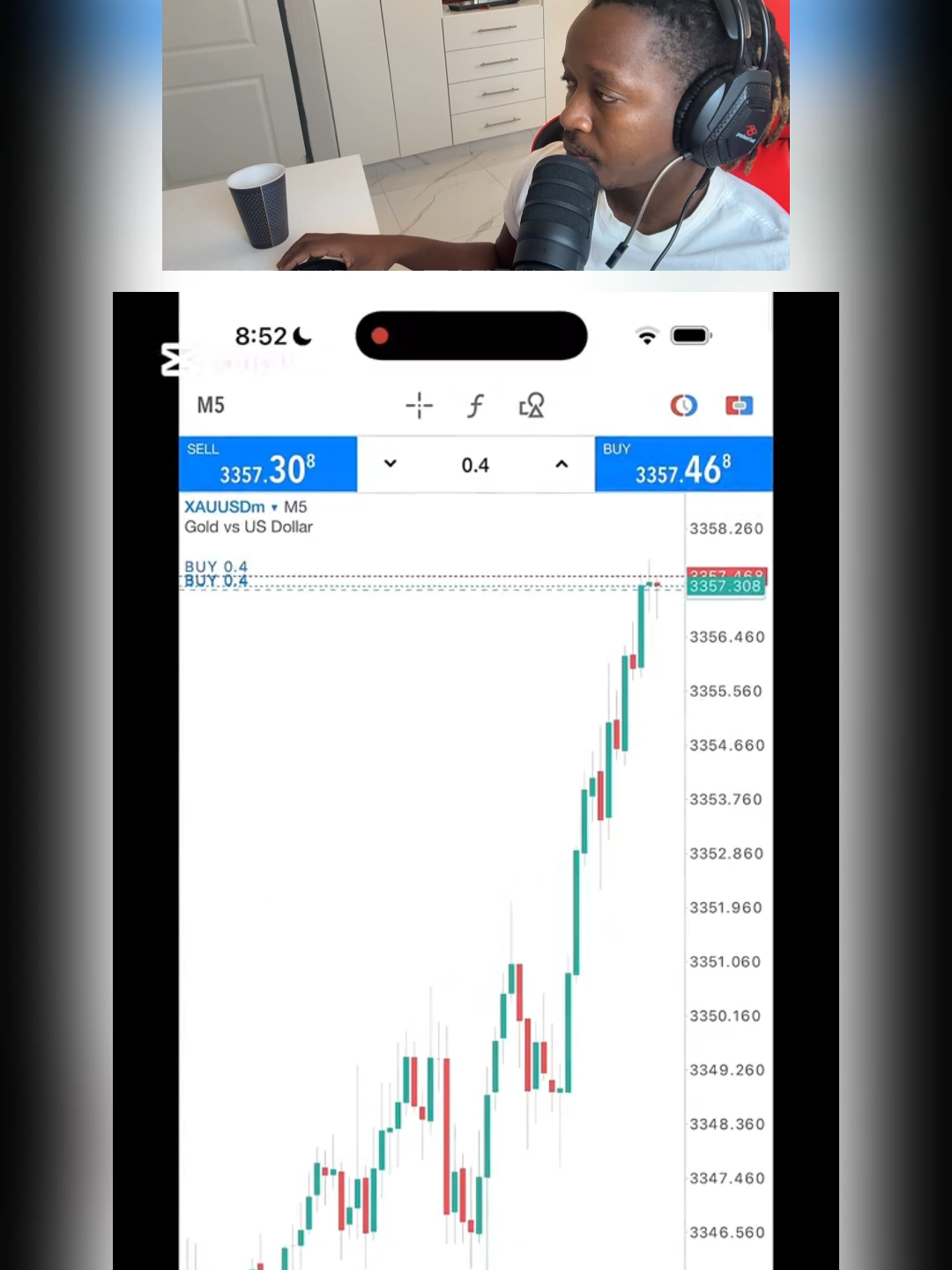The width and height of the screenshot is (952, 1270).
Task: Activate the crosshair tool
Action: pos(419,406)
